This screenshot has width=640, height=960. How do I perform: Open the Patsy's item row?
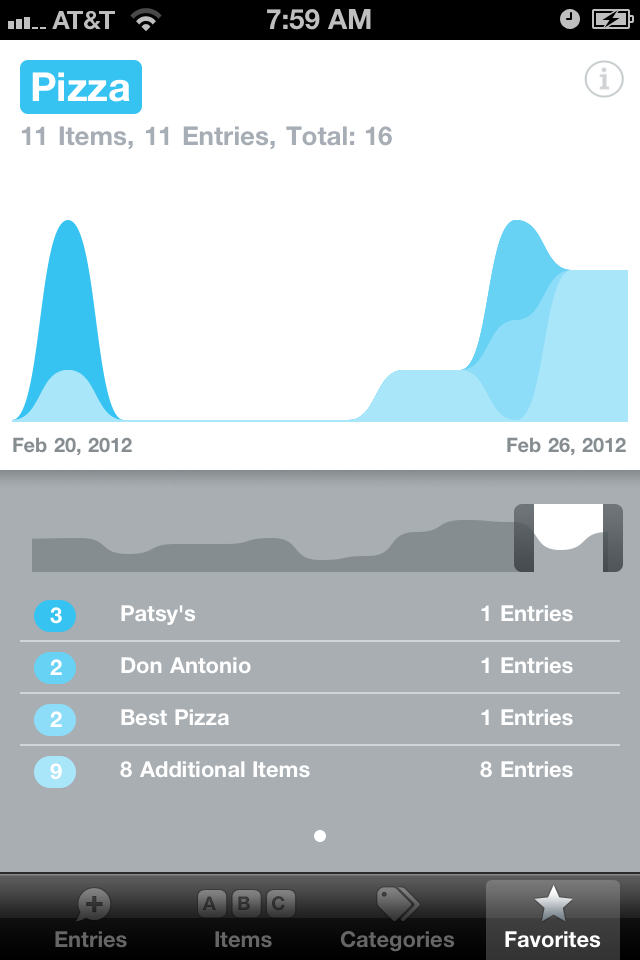pyautogui.click(x=320, y=614)
